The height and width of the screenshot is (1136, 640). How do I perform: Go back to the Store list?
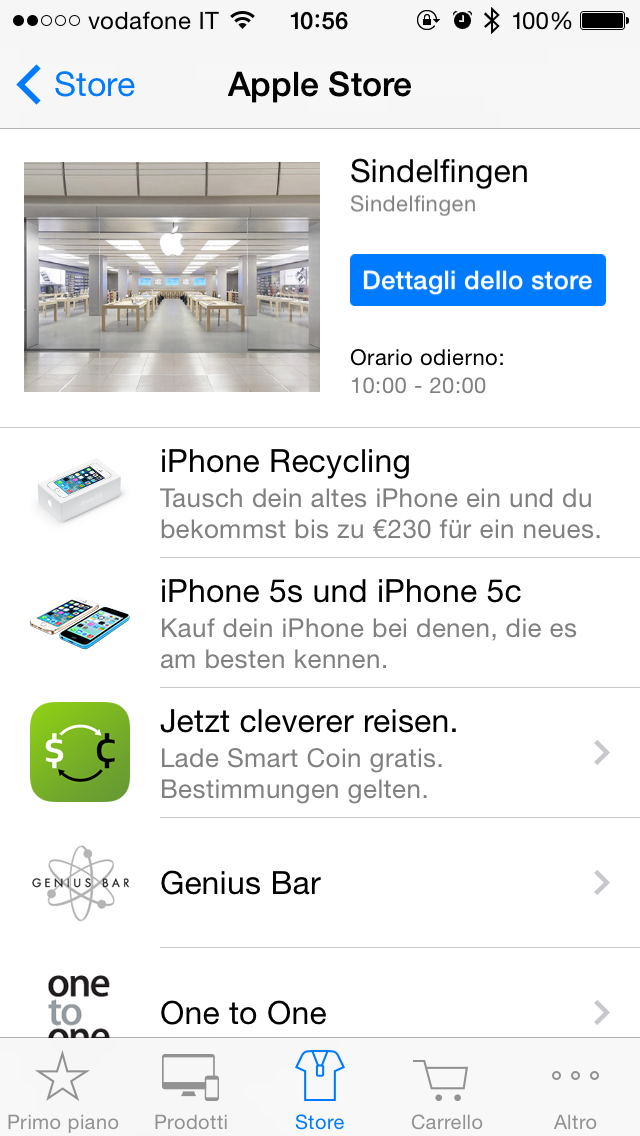tap(76, 85)
